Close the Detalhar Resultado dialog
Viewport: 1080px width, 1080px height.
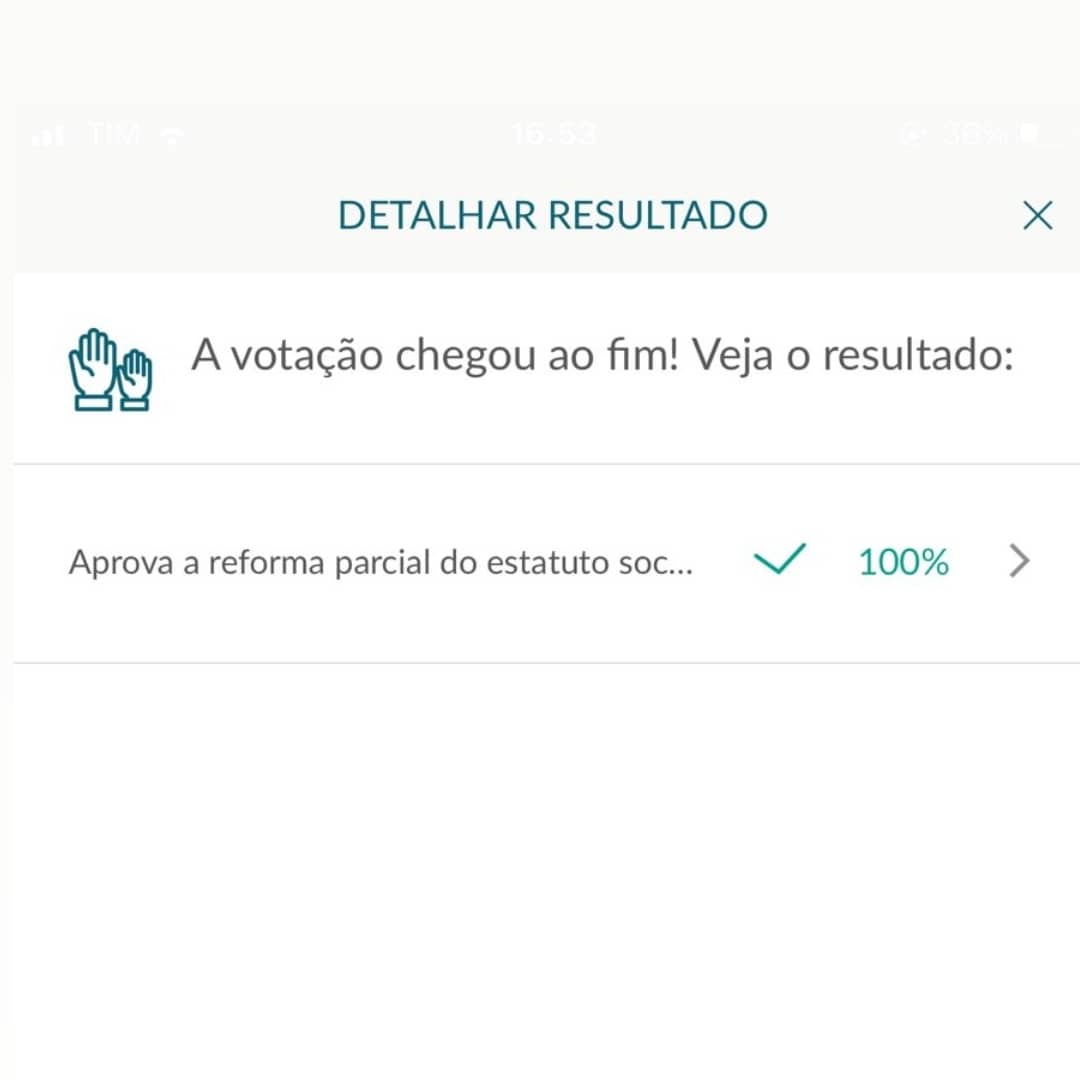point(1037,215)
